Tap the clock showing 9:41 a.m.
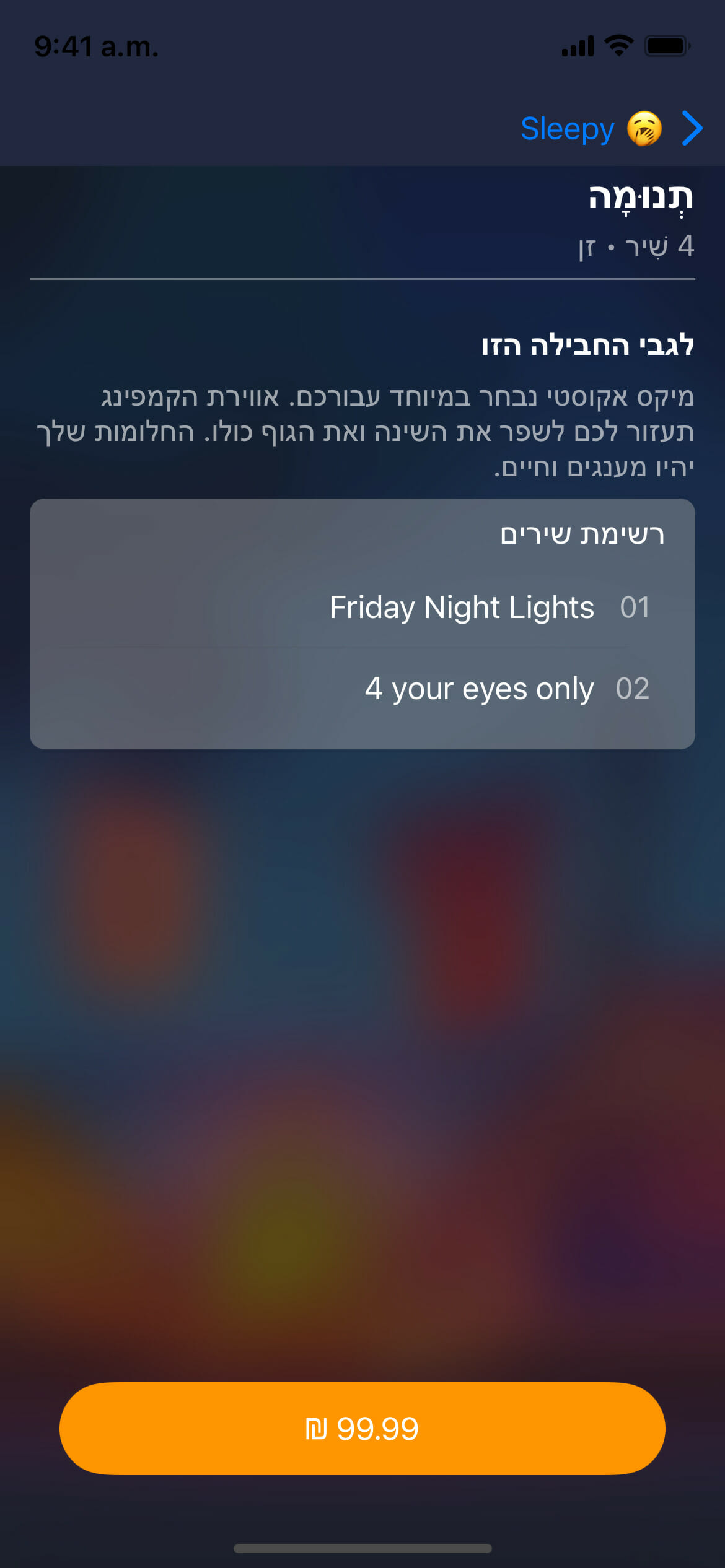Screen dimensions: 725x1568 tap(96, 46)
